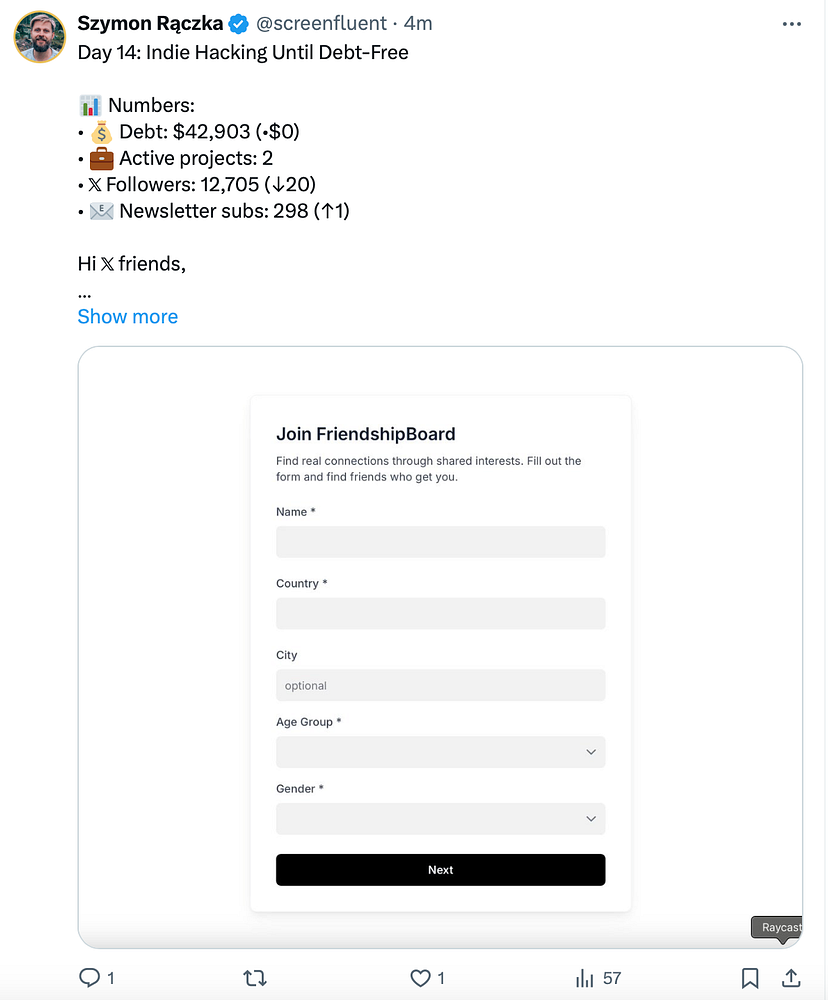Expand the post with Show more

point(127,316)
